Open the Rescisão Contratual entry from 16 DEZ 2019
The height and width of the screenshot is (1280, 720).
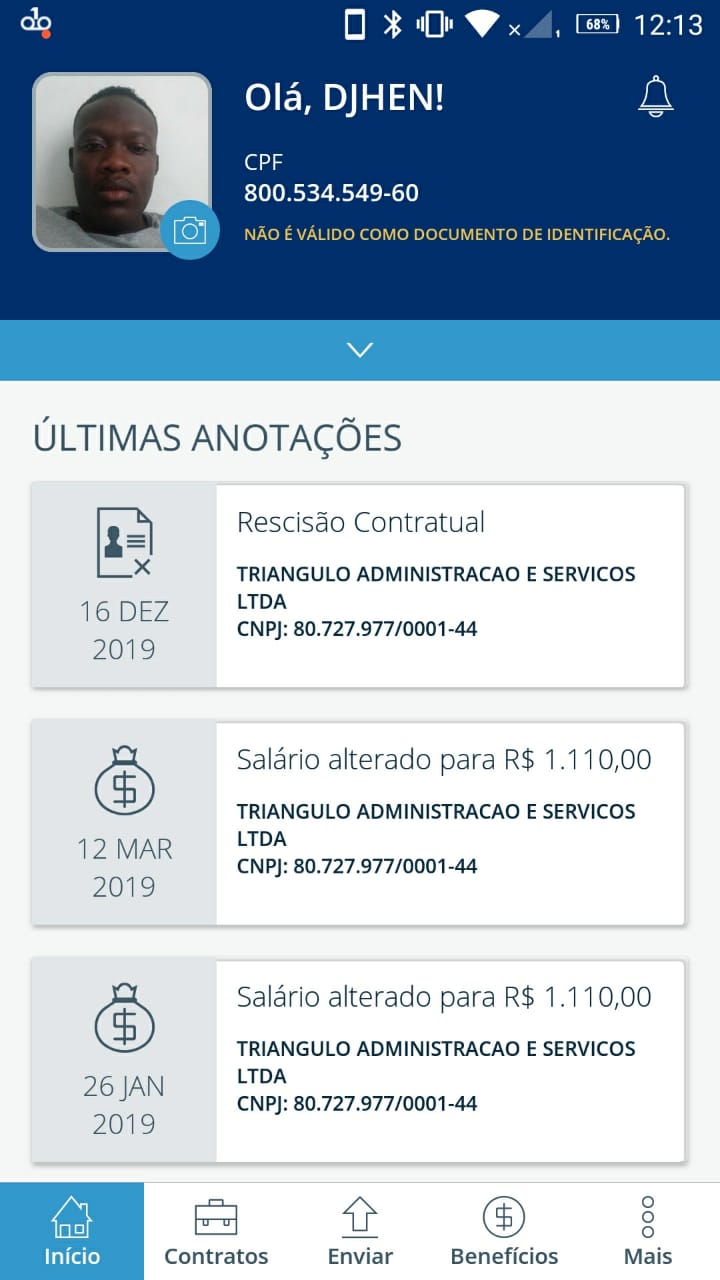click(x=358, y=586)
